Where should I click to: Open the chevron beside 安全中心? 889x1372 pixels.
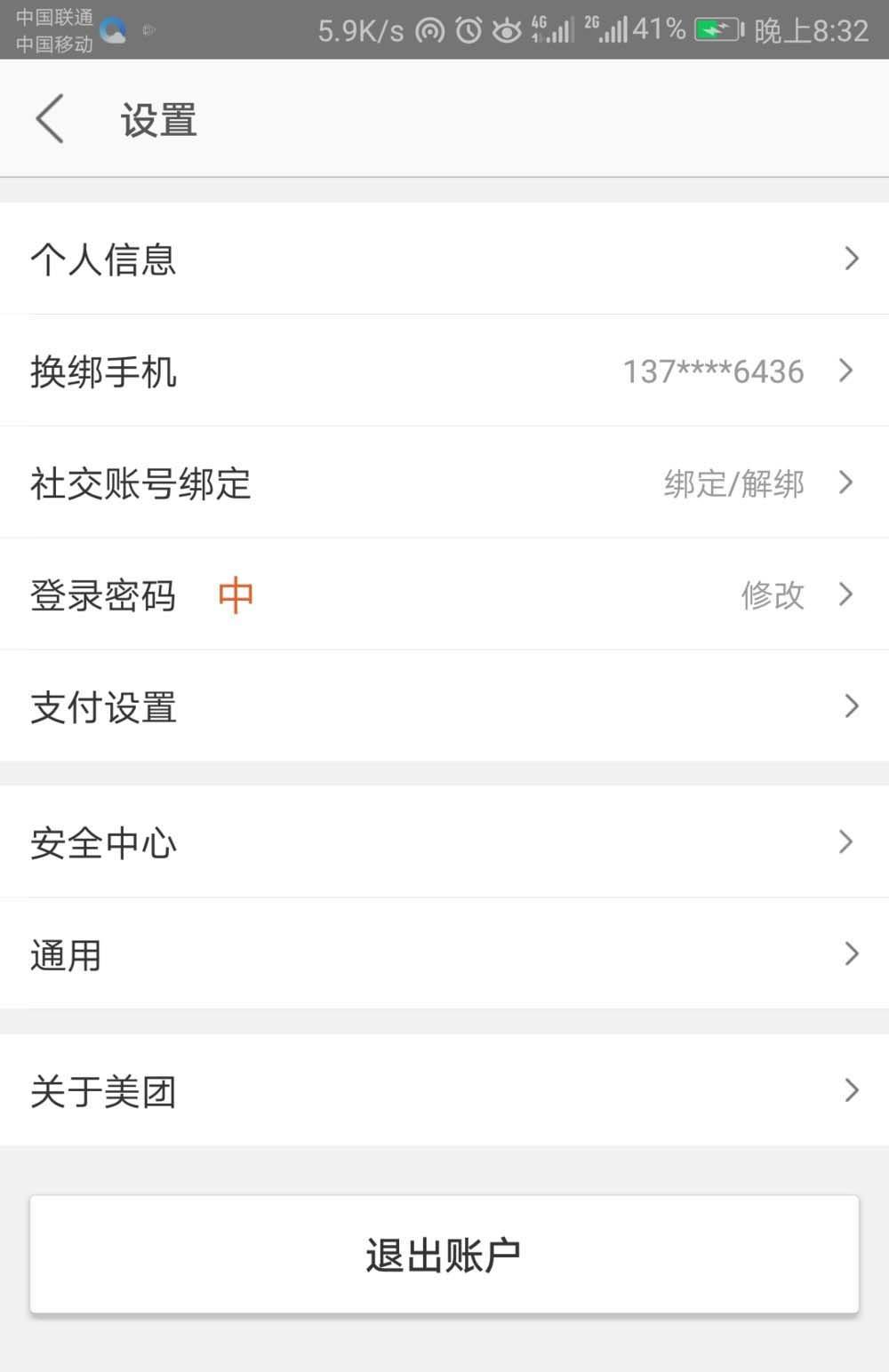(845, 842)
